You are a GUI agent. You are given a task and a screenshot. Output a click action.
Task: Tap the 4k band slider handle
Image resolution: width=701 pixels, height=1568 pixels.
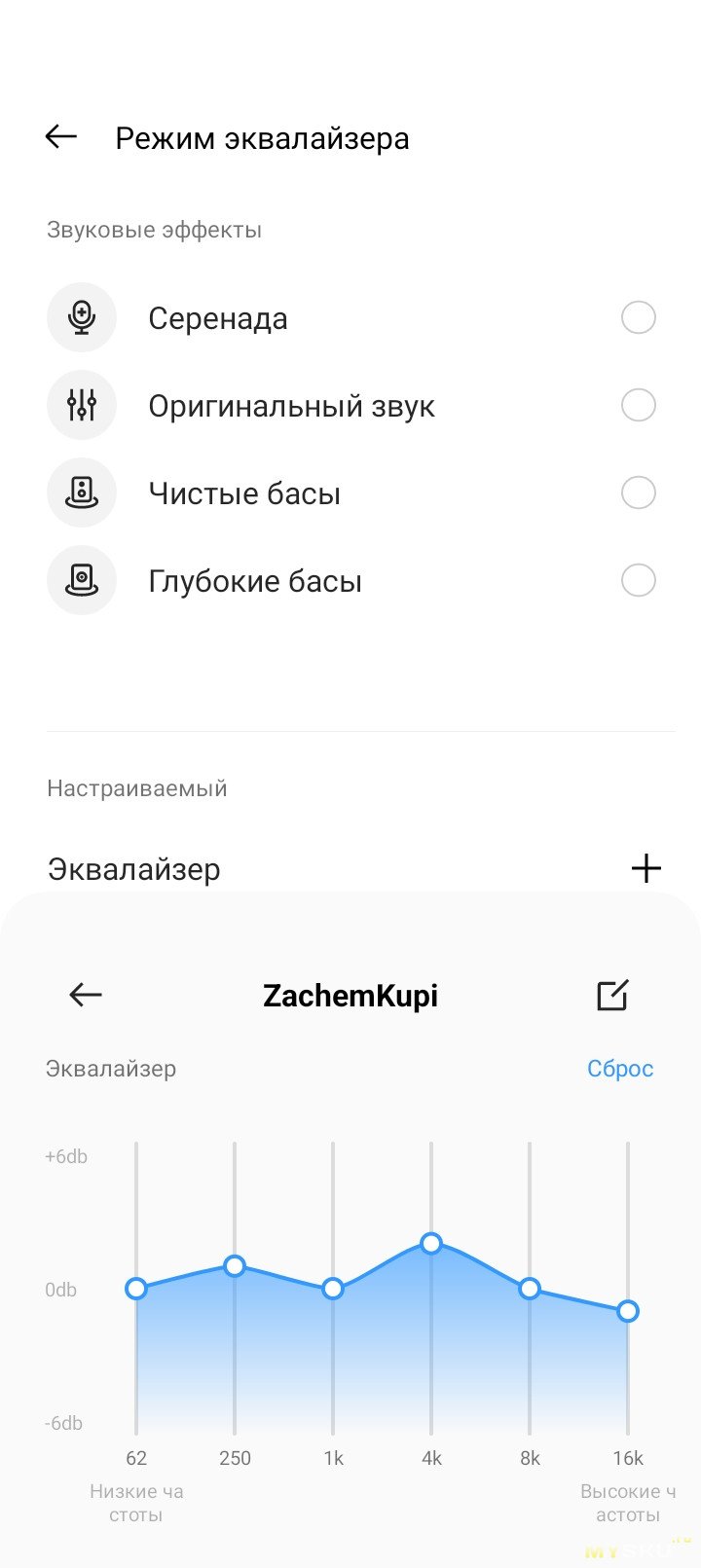[x=431, y=1243]
